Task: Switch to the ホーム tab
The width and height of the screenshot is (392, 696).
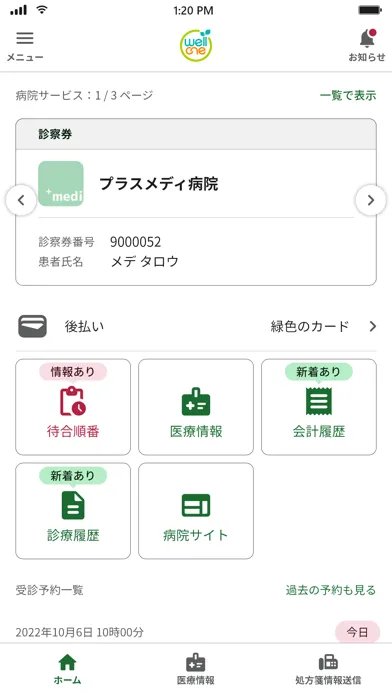Action: (x=67, y=669)
